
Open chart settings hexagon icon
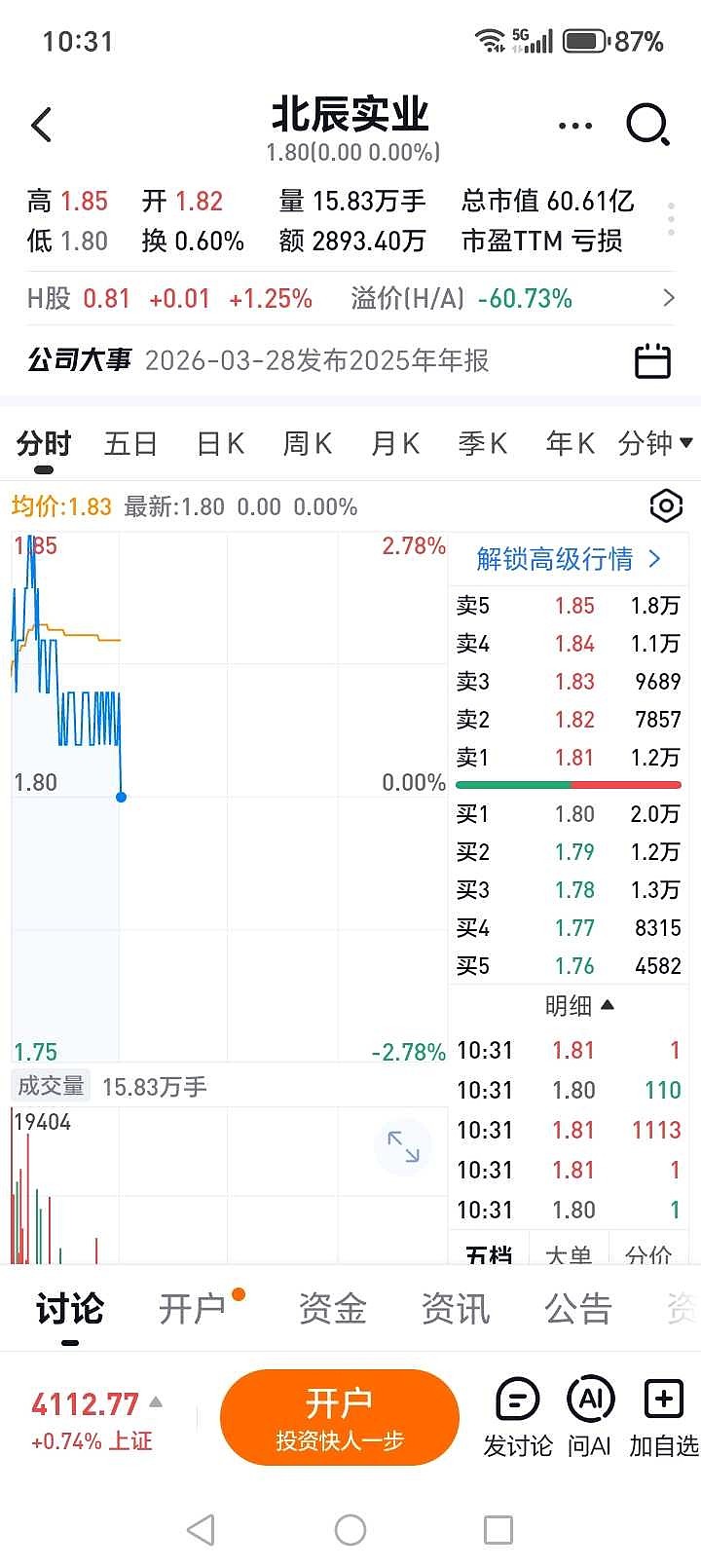coord(666,506)
